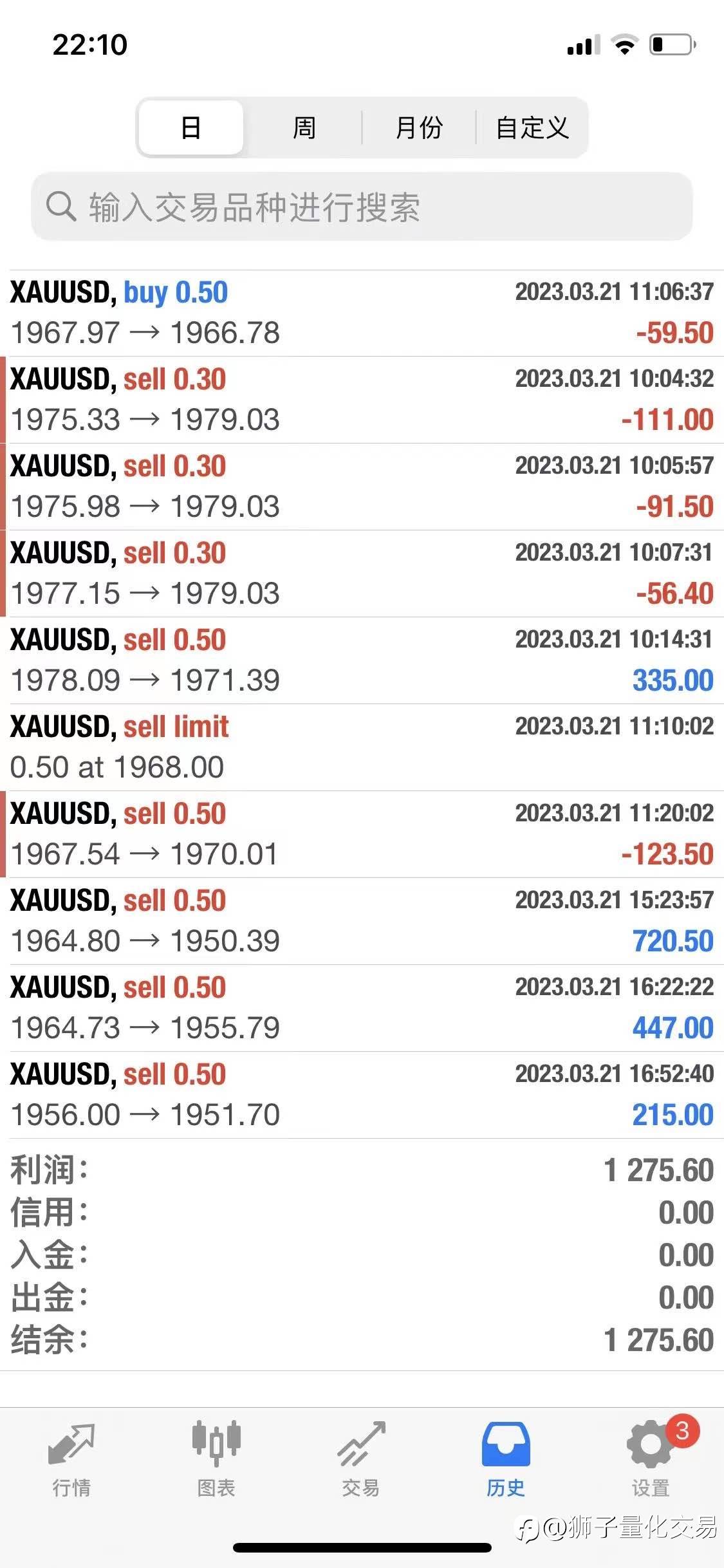Viewport: 724px width, 1568px height.
Task: View the sell 0.30 trade at 10:05:57
Action: point(362,487)
